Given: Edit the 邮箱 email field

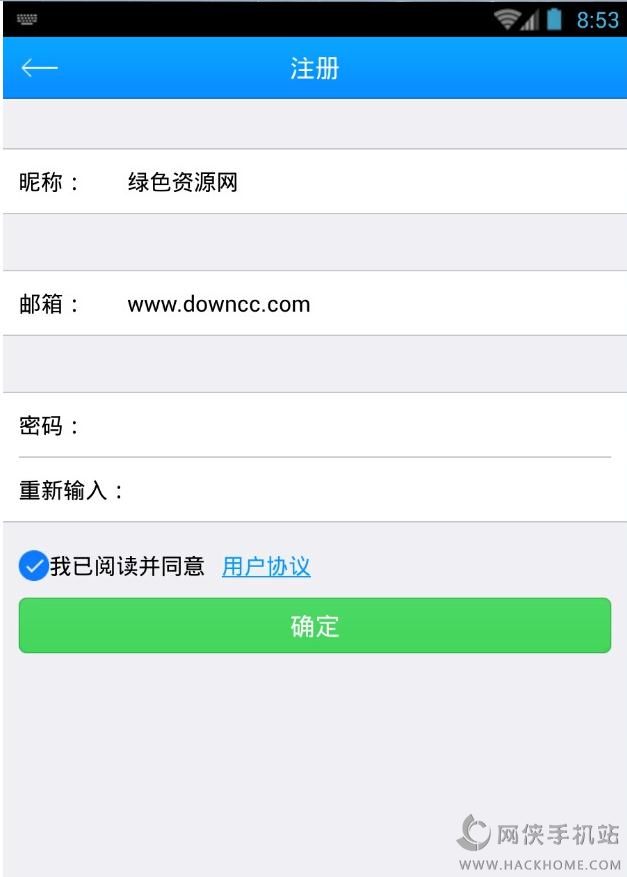Looking at the screenshot, I should [x=360, y=304].
